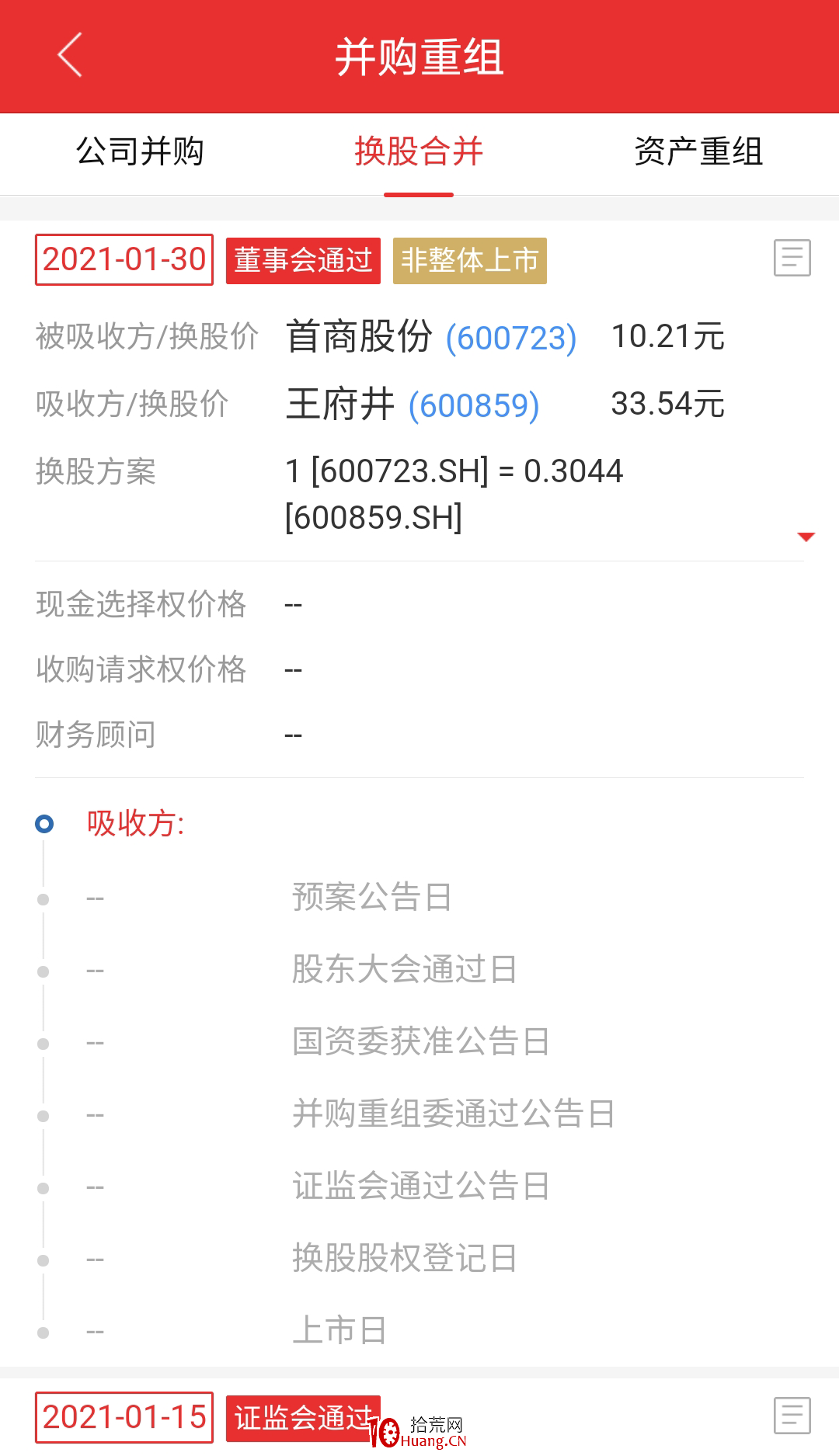Select the 换股合并 tab
This screenshot has width=839, height=1456.
point(419,151)
